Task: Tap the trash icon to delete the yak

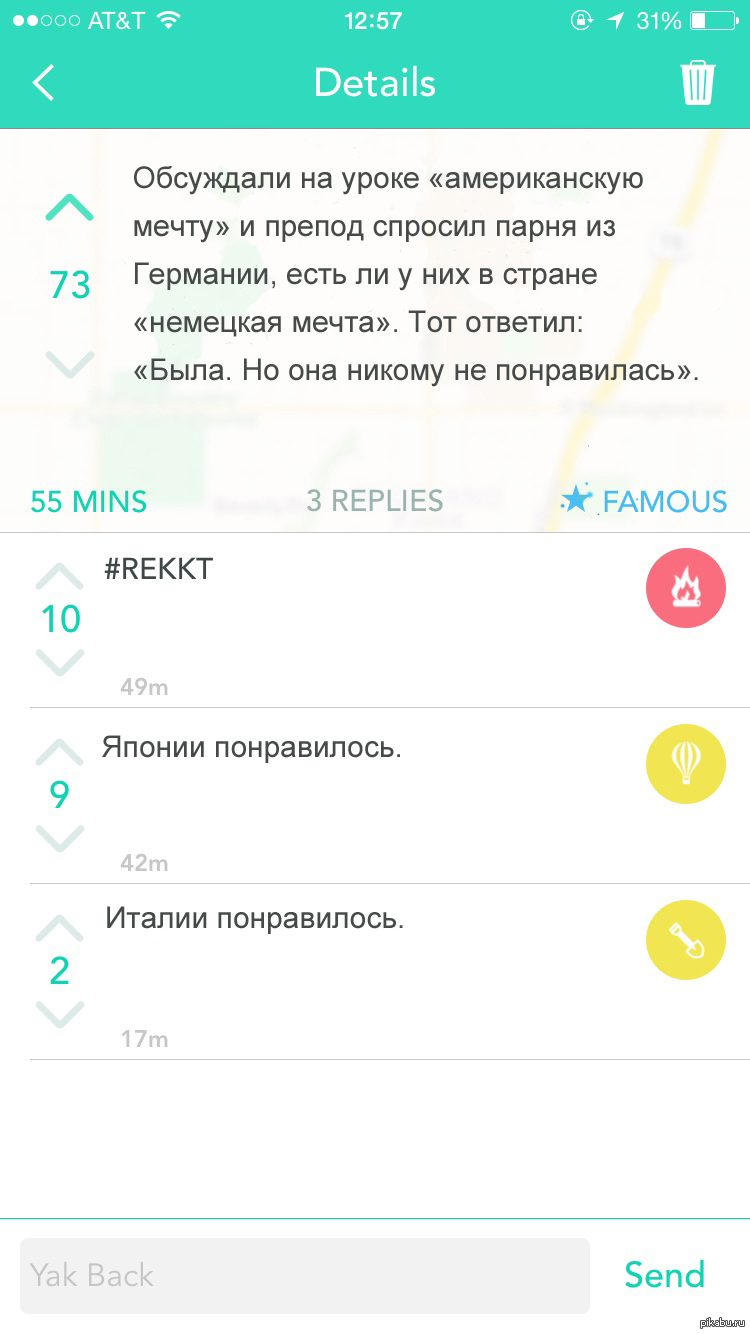Action: pyautogui.click(x=699, y=83)
